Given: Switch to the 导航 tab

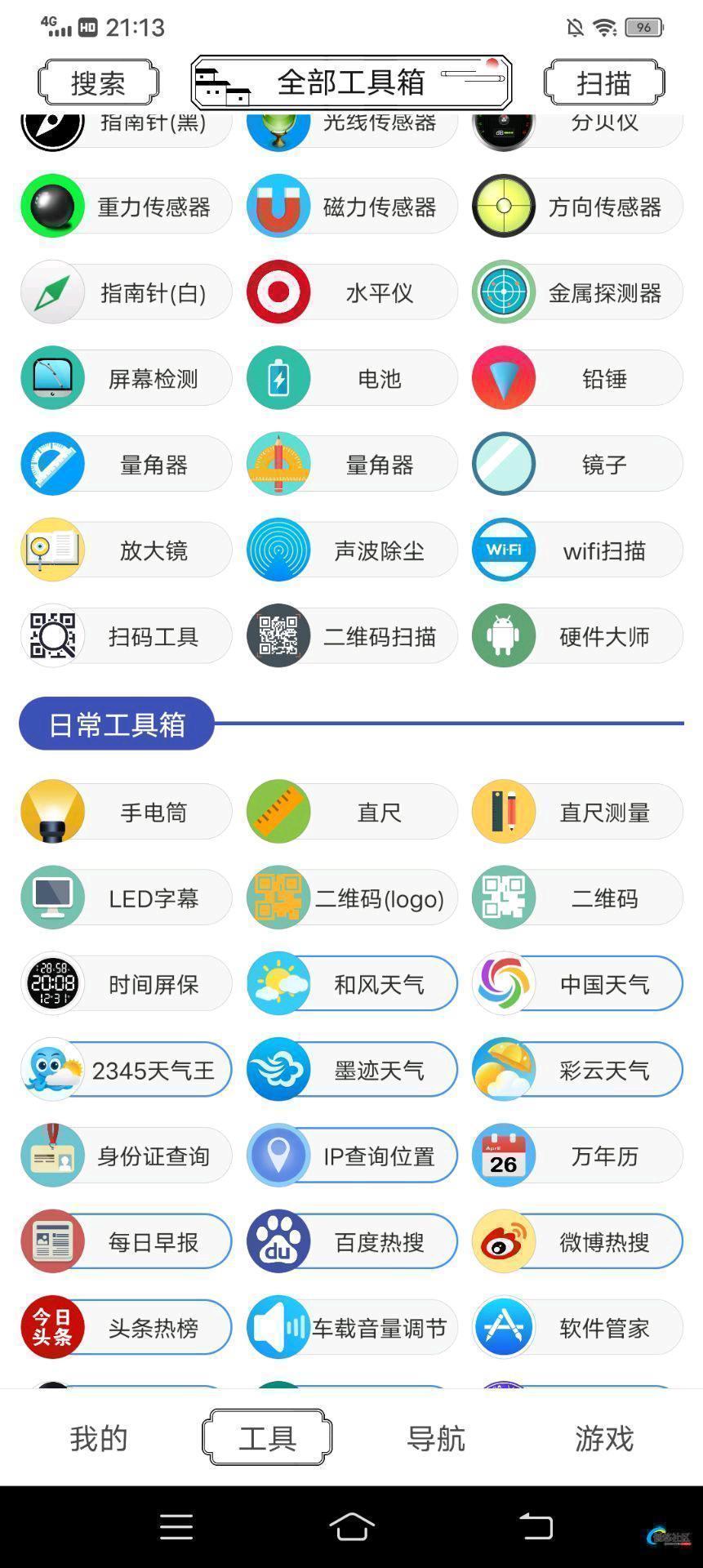Looking at the screenshot, I should pos(436,1438).
